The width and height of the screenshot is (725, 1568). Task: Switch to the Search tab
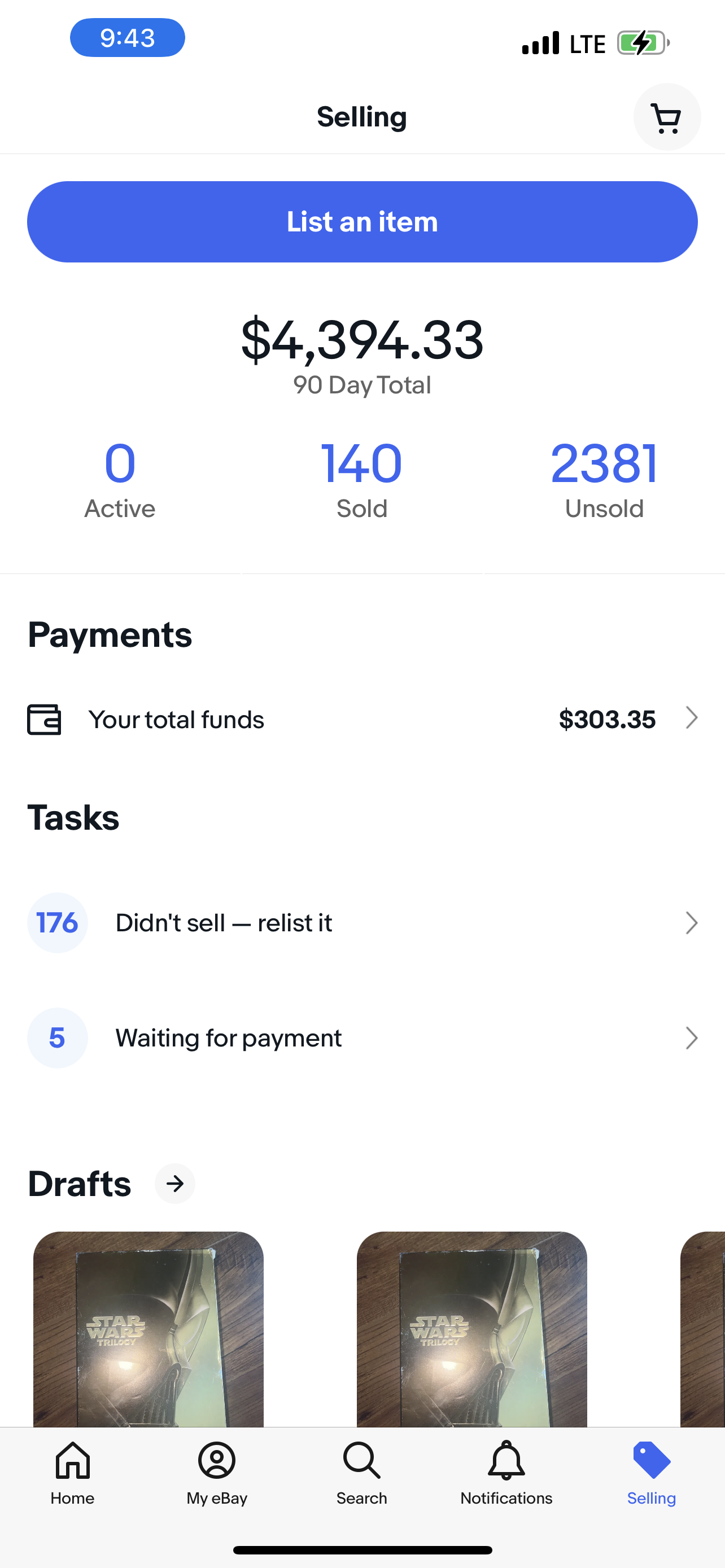(361, 1472)
